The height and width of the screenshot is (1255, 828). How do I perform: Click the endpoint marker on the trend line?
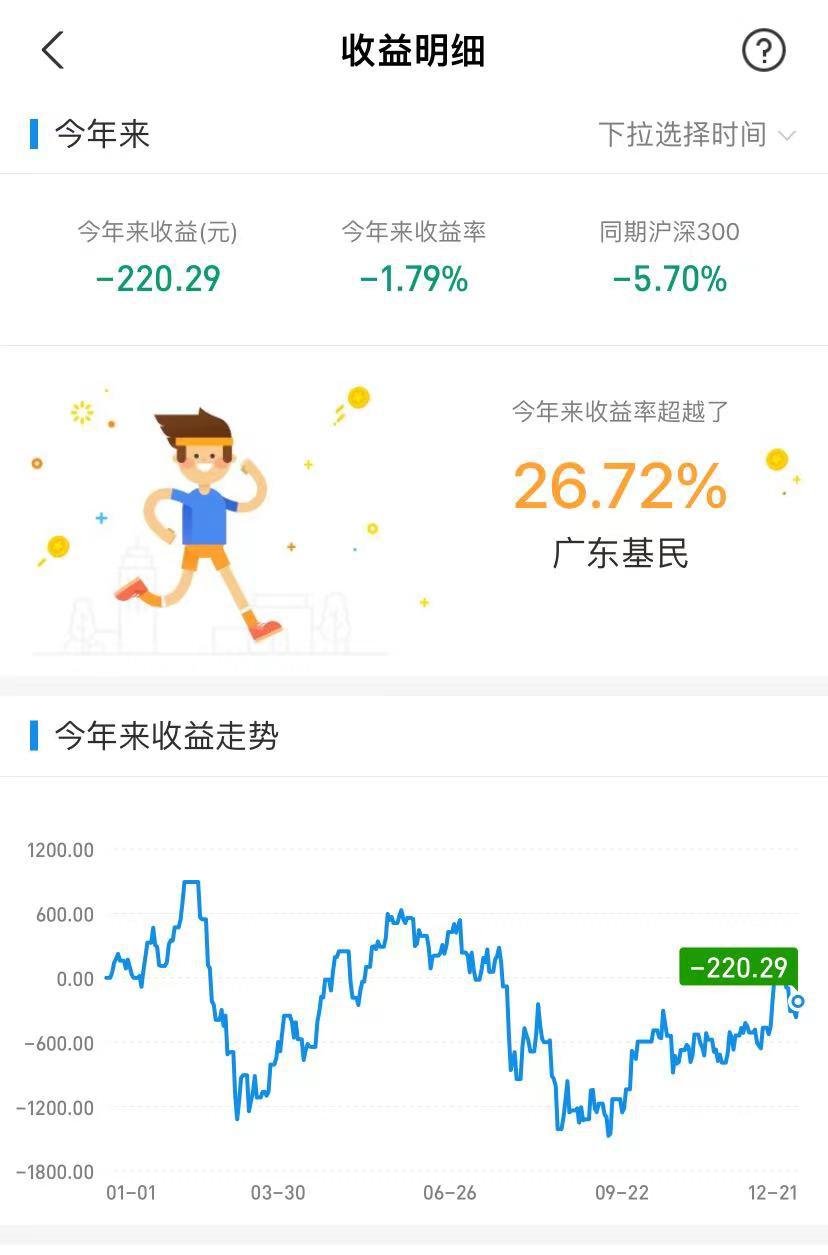click(797, 999)
